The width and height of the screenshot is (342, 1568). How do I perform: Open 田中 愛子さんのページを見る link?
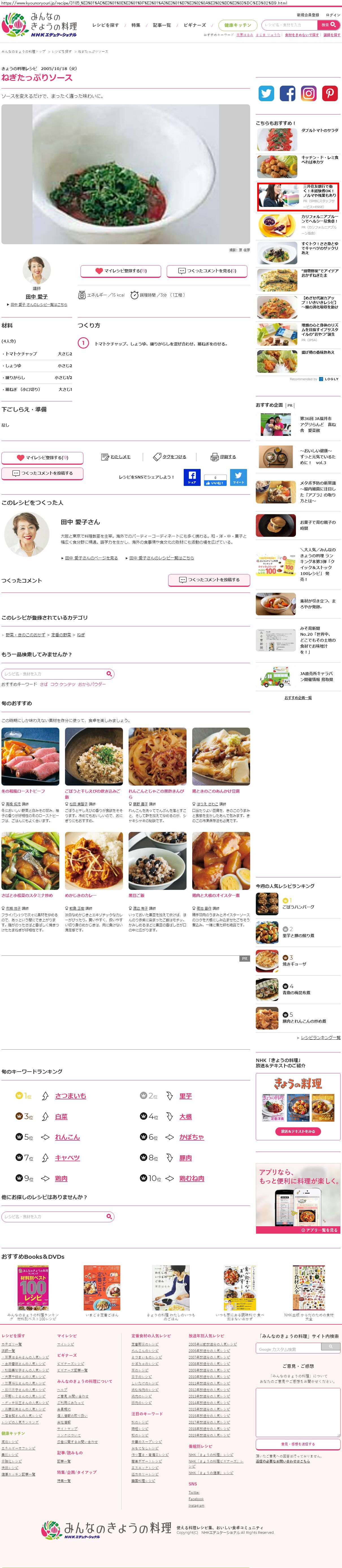91,557
